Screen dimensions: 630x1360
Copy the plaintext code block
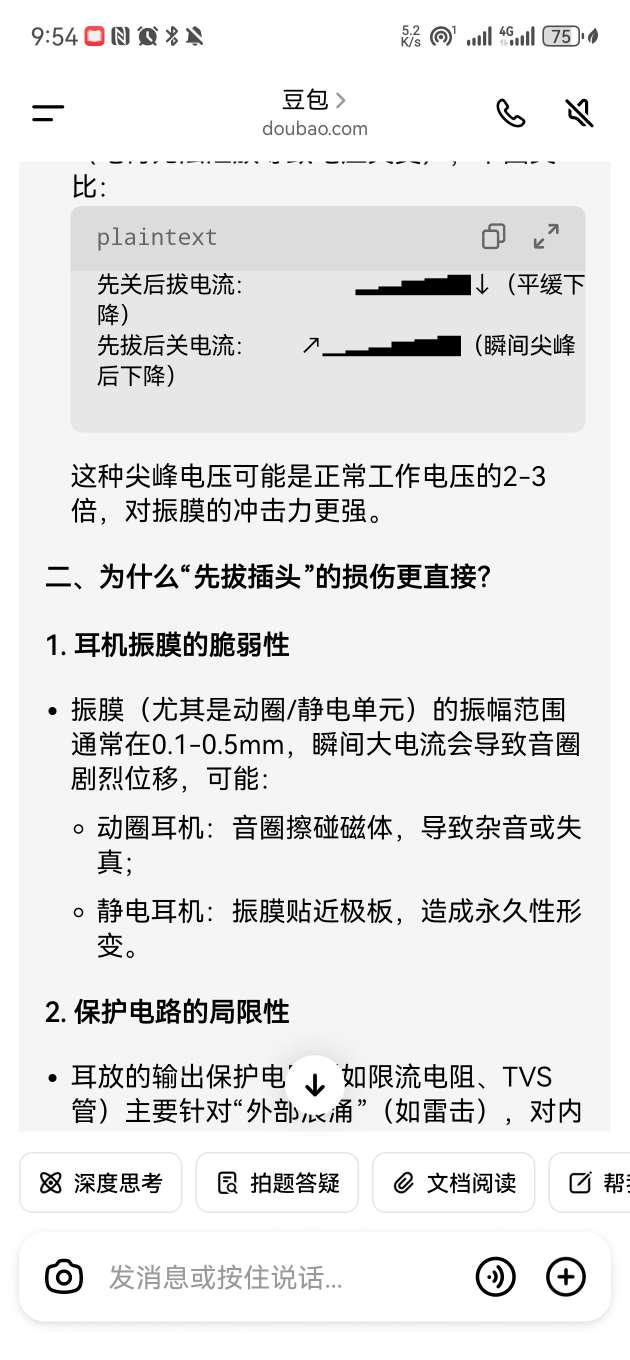click(494, 237)
